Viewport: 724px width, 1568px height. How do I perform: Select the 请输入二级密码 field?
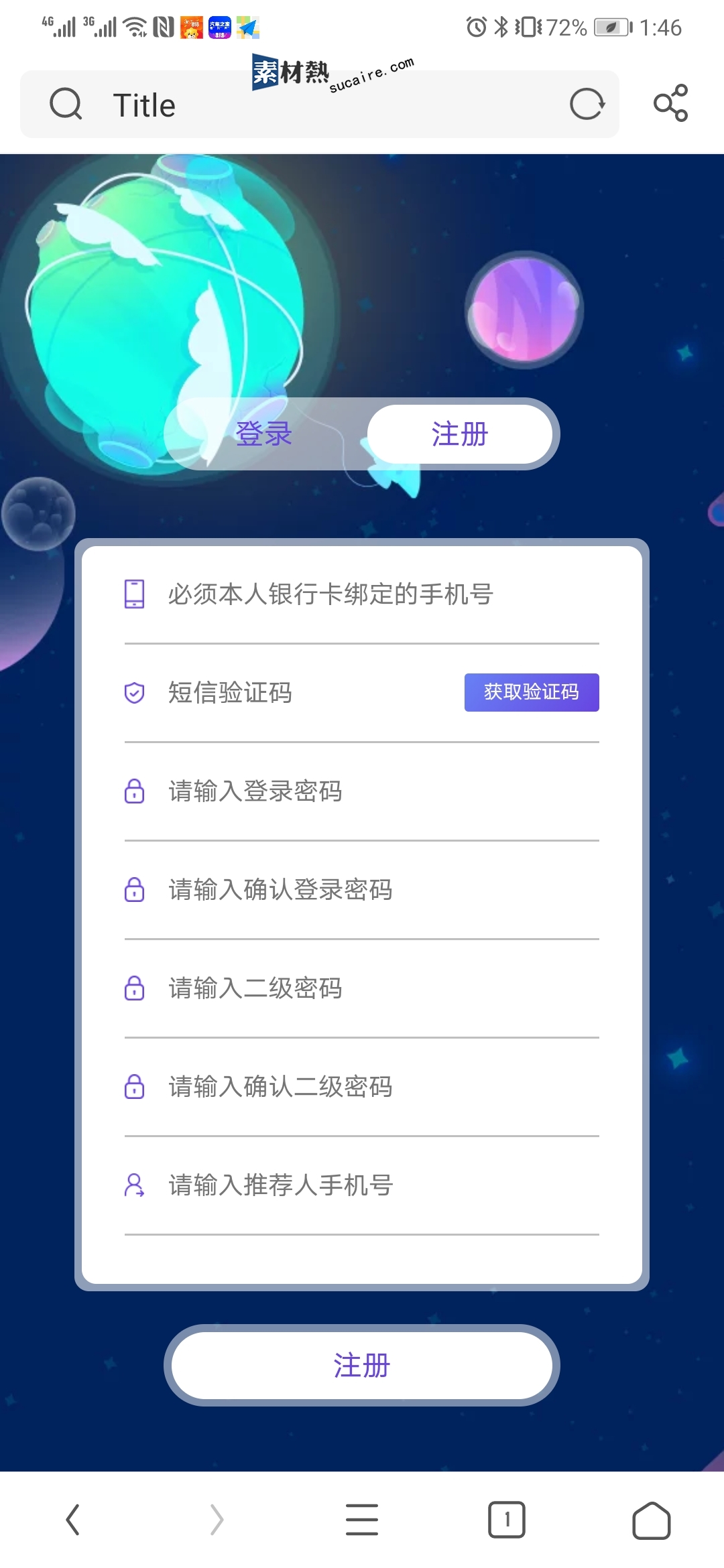point(375,988)
